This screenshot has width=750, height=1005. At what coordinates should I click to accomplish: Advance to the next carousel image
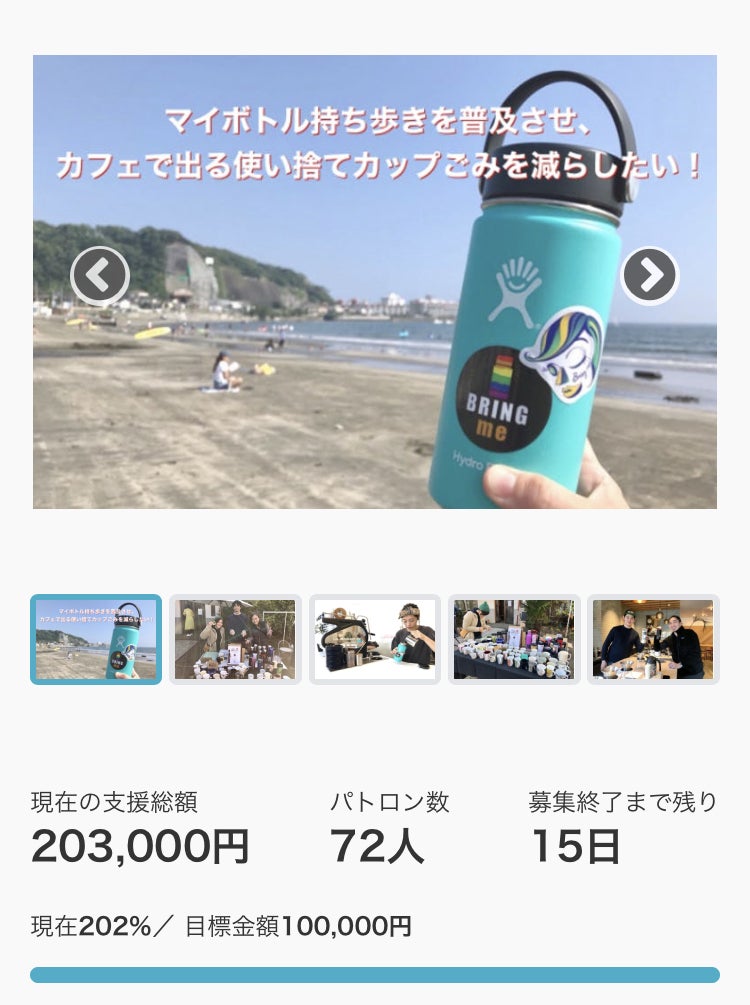click(650, 276)
